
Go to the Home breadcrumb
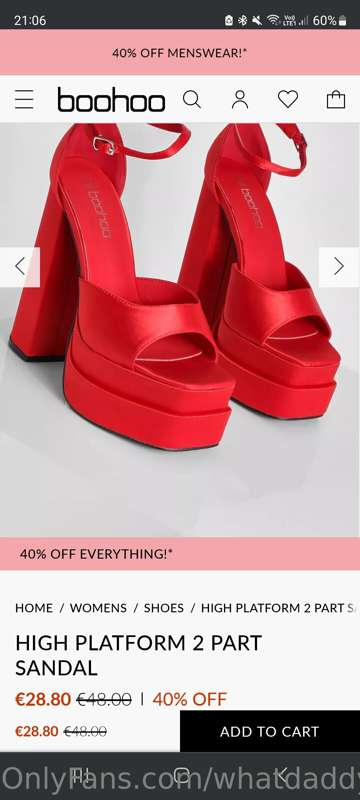pyautogui.click(x=34, y=608)
